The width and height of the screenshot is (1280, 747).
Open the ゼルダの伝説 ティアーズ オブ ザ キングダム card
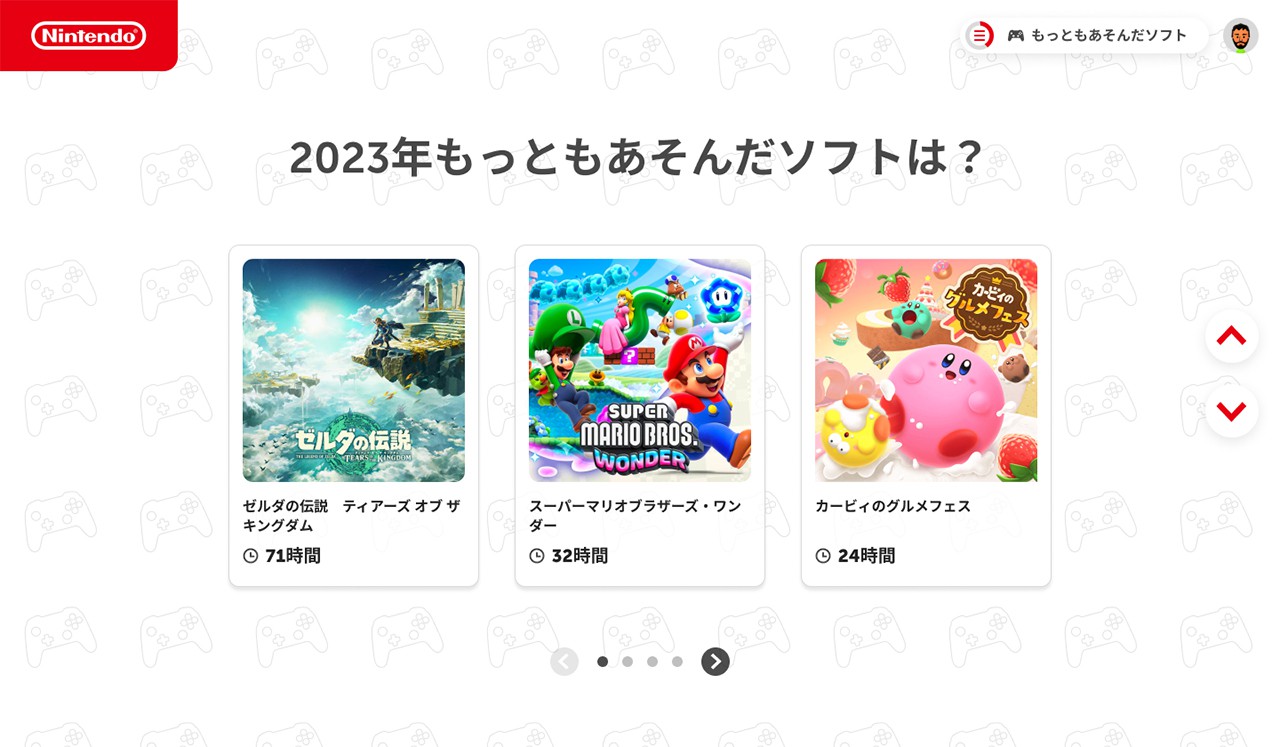pyautogui.click(x=354, y=416)
